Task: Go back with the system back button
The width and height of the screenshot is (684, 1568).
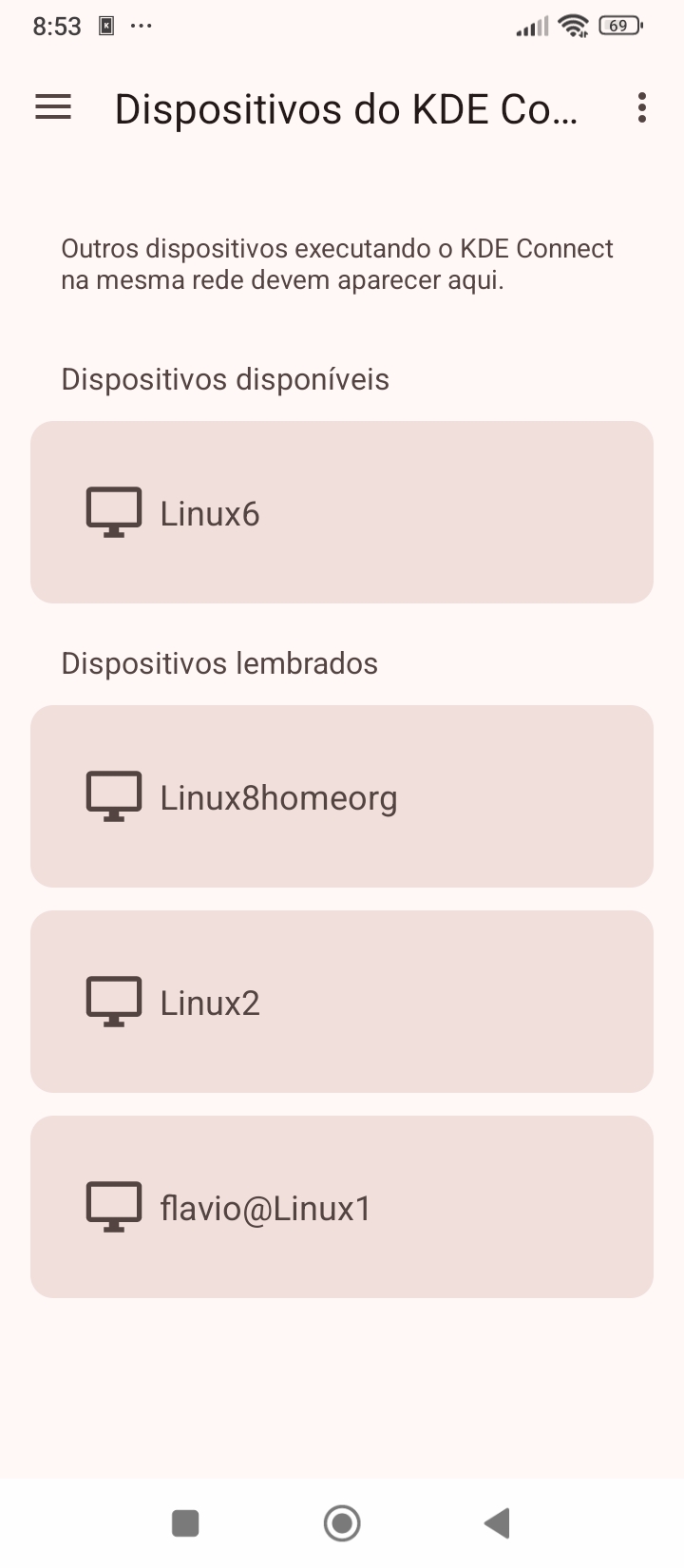Action: click(x=498, y=1523)
